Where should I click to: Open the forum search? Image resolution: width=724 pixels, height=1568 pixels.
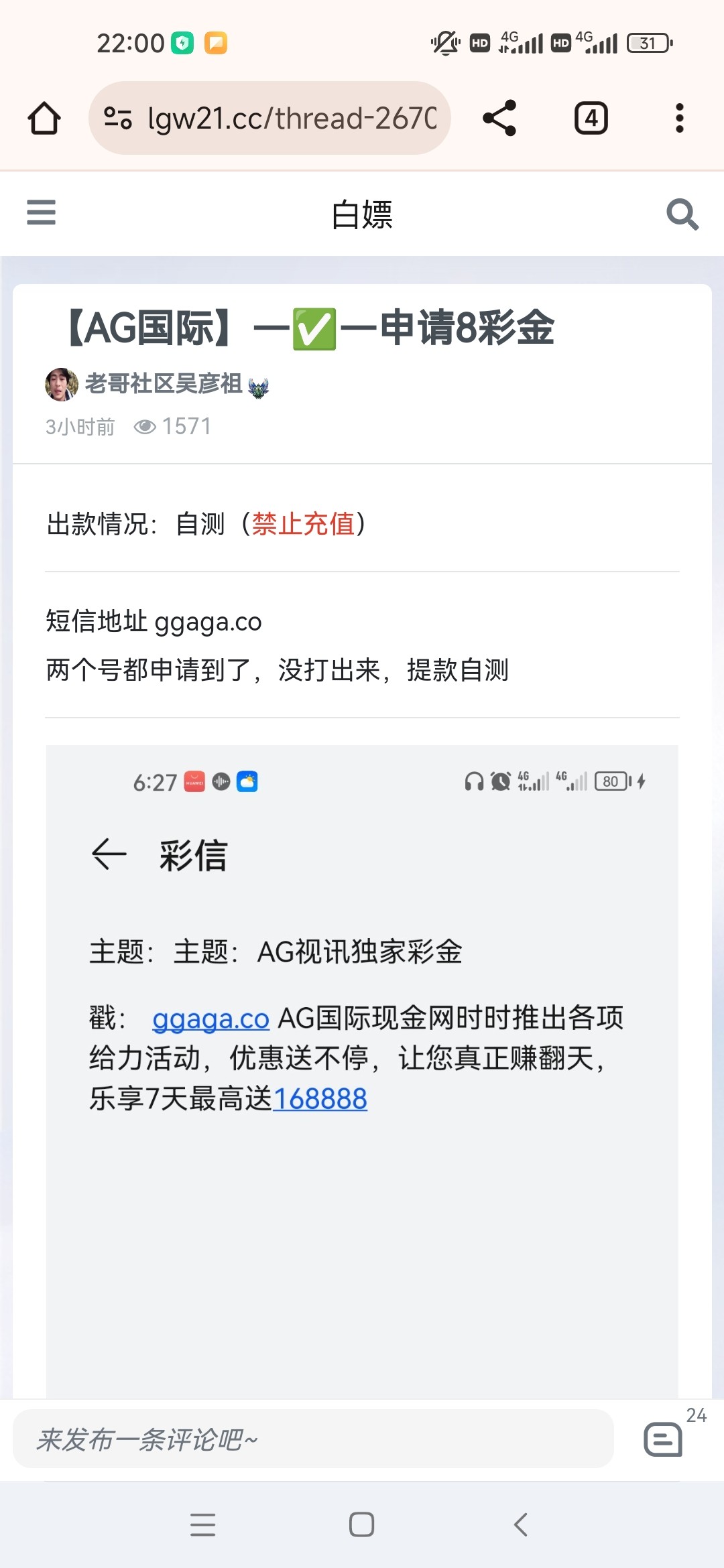point(682,214)
